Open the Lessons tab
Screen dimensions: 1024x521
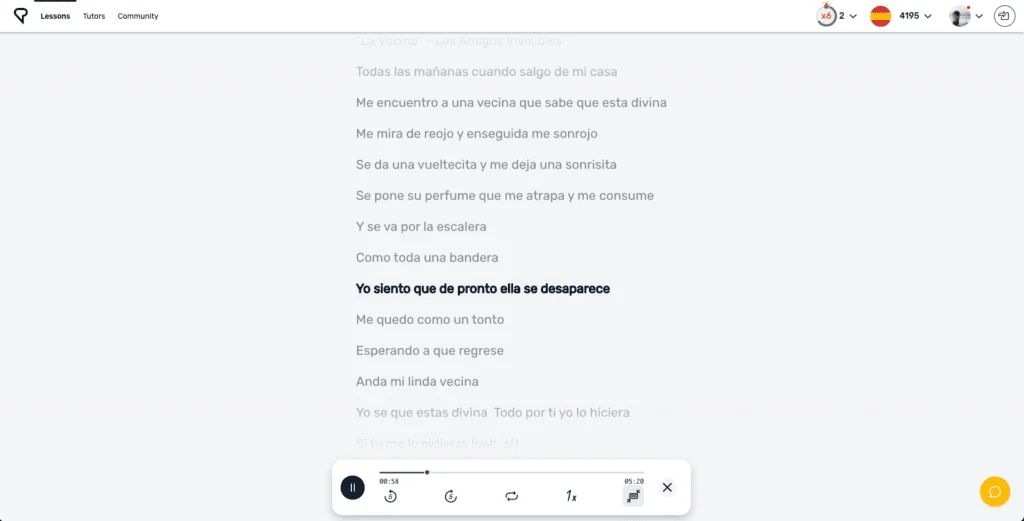click(x=55, y=16)
